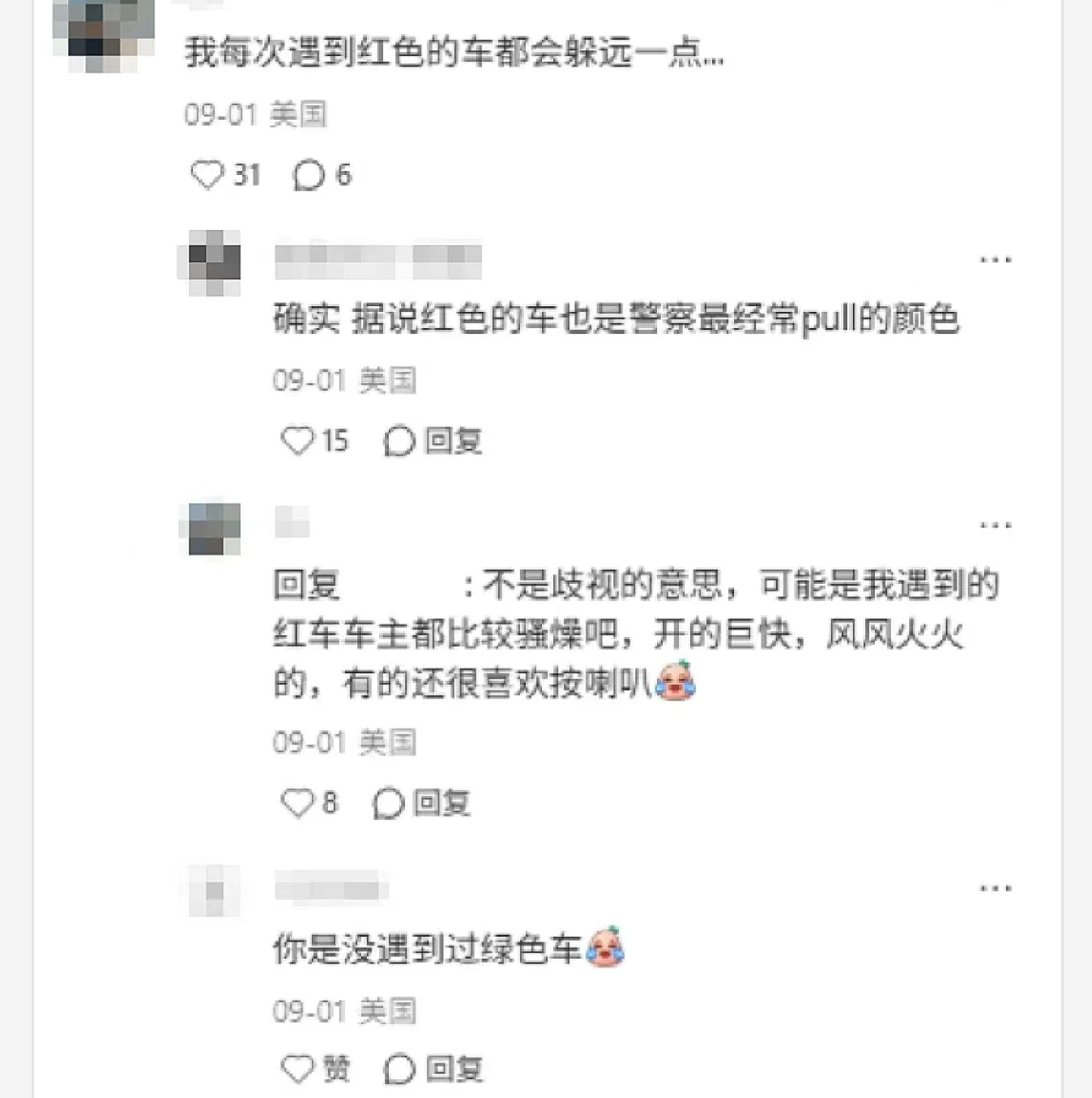This screenshot has width=1092, height=1098.
Task: Reply to the comment about police pull
Action: [x=434, y=441]
